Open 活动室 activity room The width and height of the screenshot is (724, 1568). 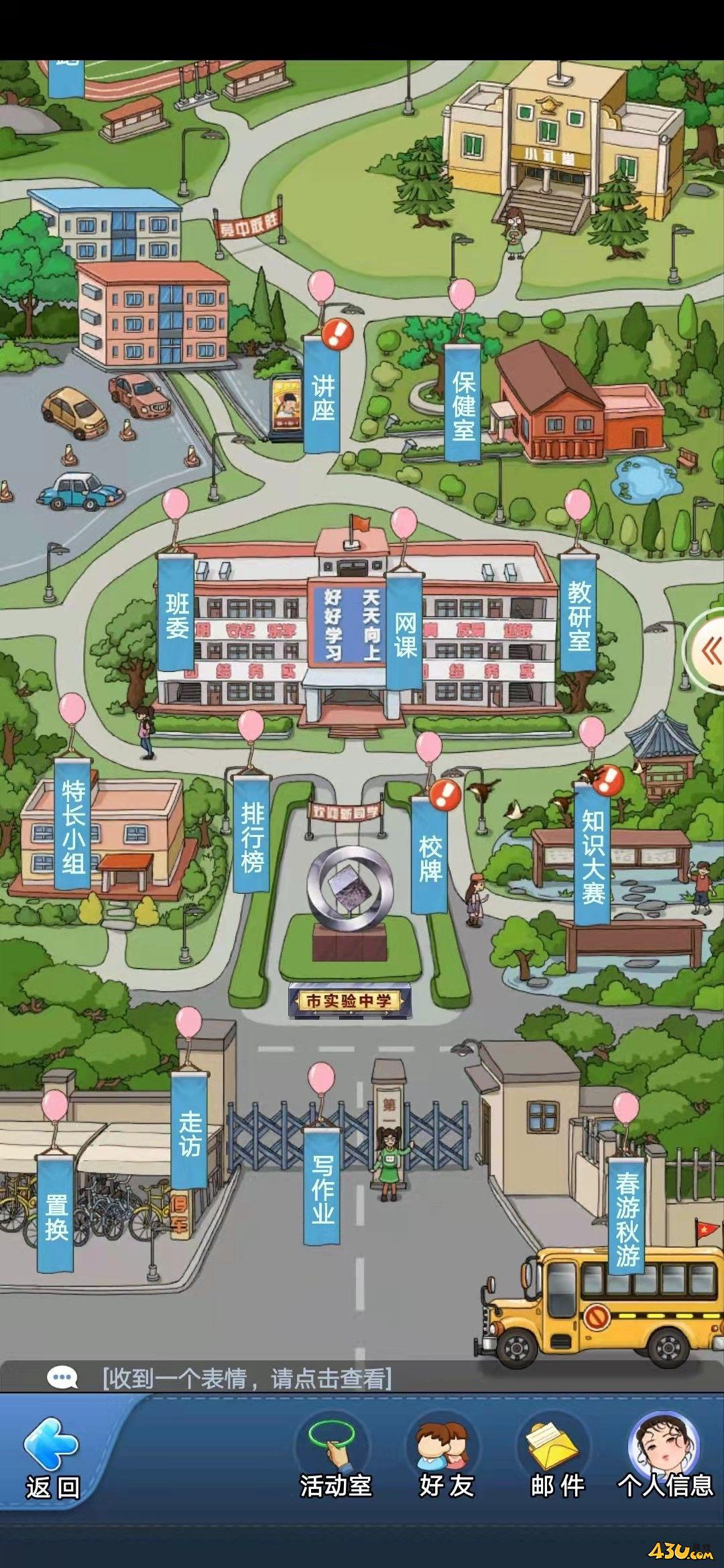click(335, 1461)
